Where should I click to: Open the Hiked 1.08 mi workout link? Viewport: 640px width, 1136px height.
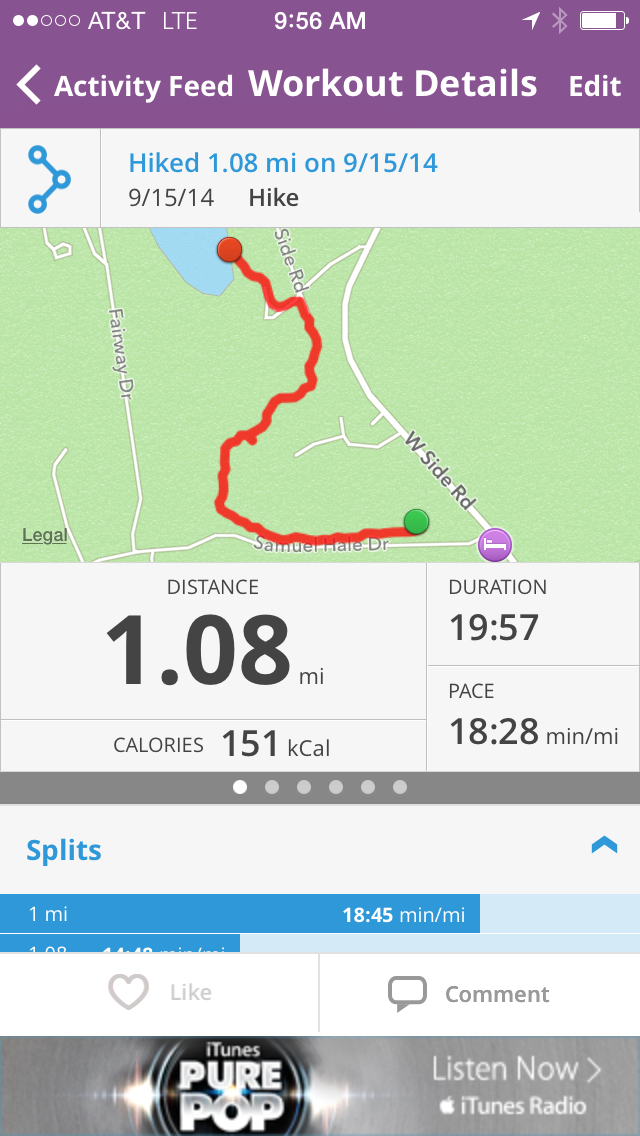pos(283,163)
